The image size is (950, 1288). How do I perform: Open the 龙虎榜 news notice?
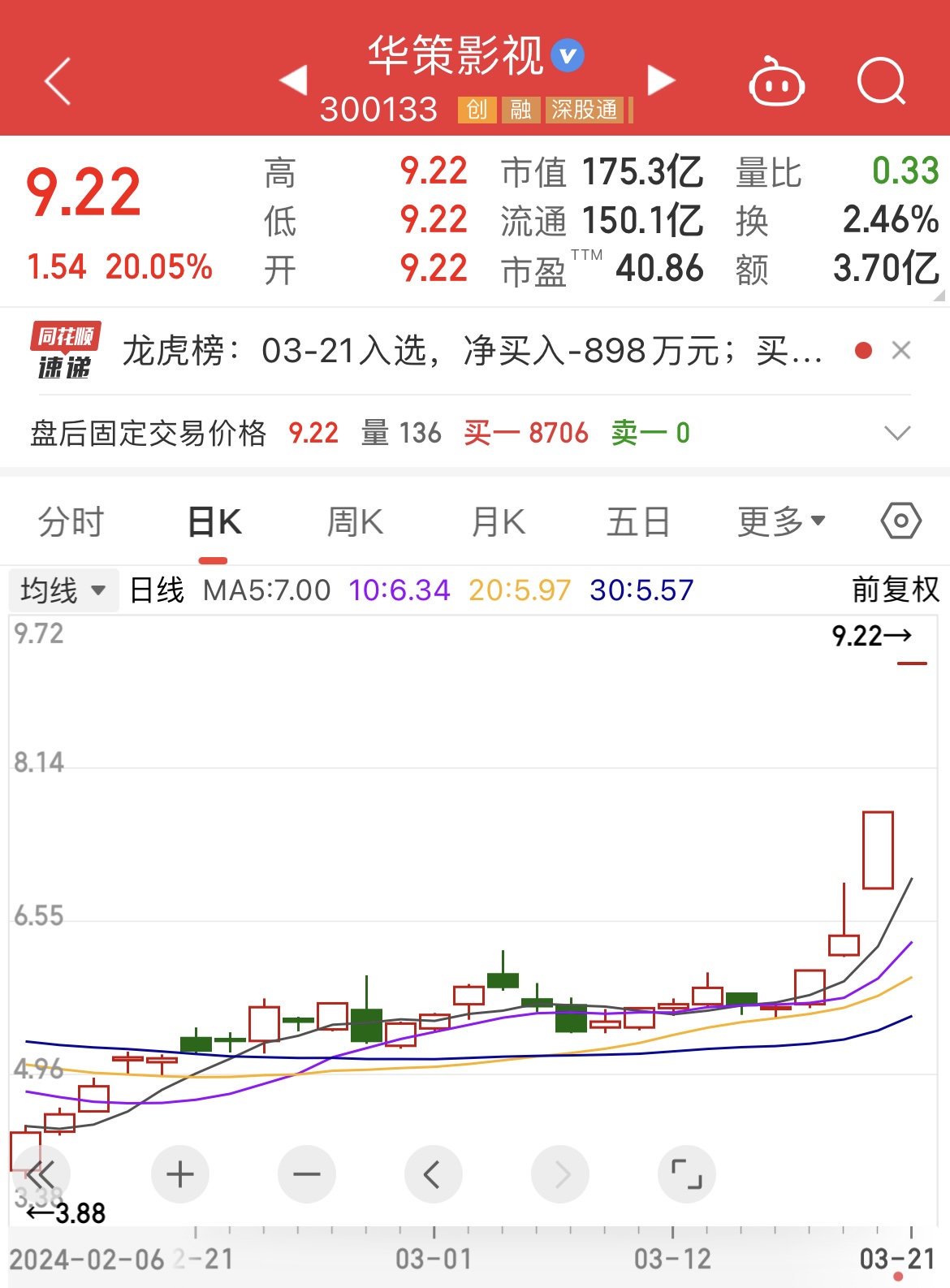pos(471,351)
